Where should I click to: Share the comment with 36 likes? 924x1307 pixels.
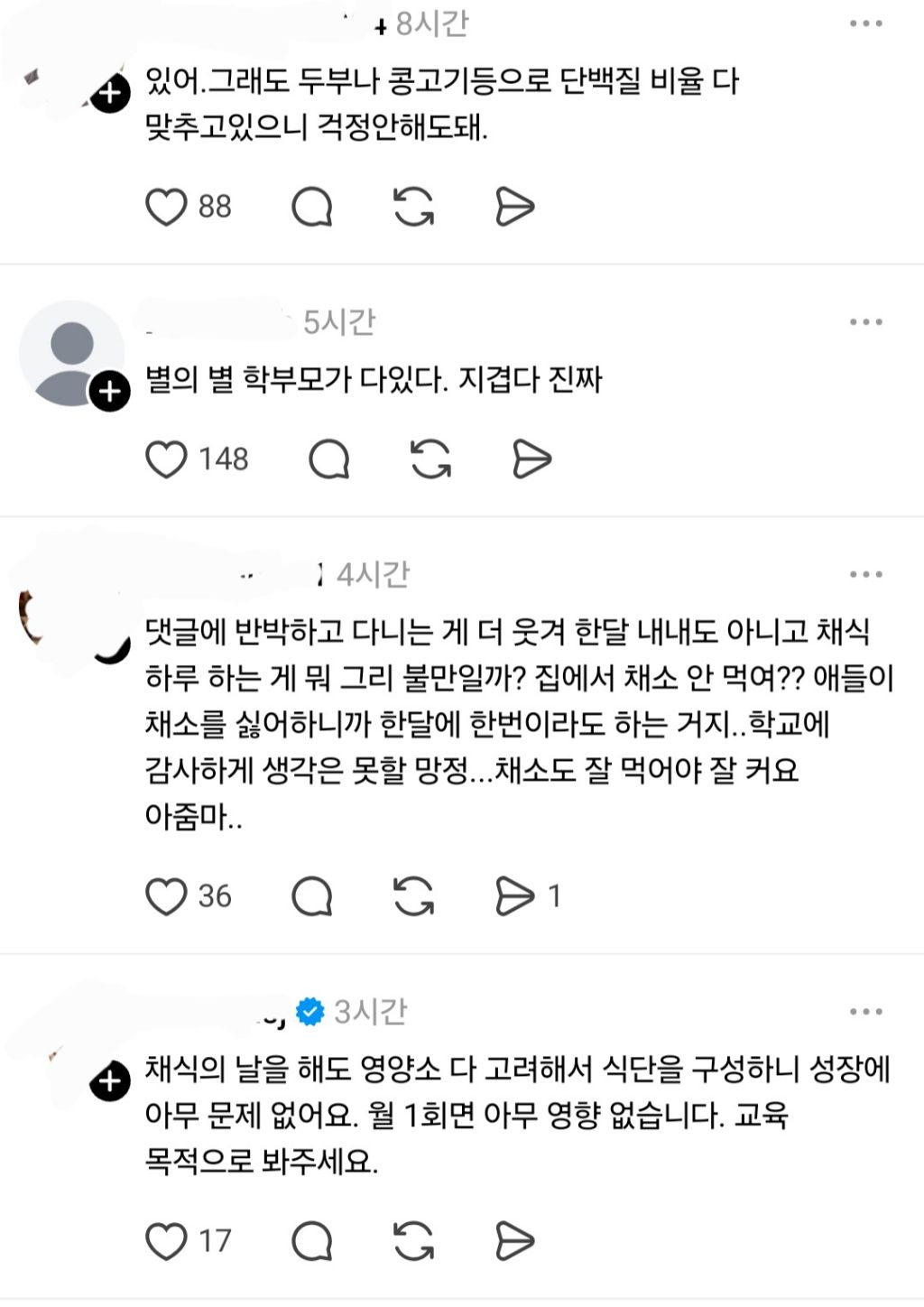[514, 895]
